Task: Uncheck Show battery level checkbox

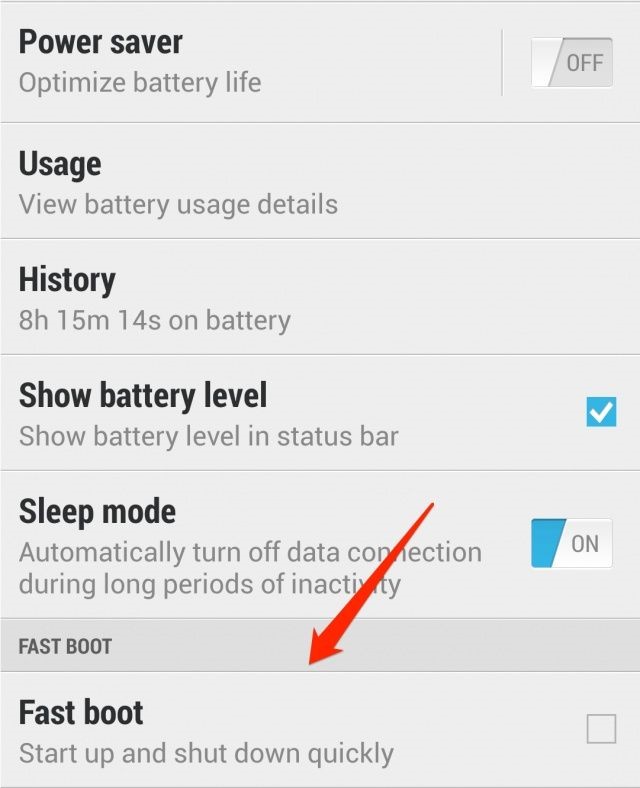Action: (x=601, y=411)
